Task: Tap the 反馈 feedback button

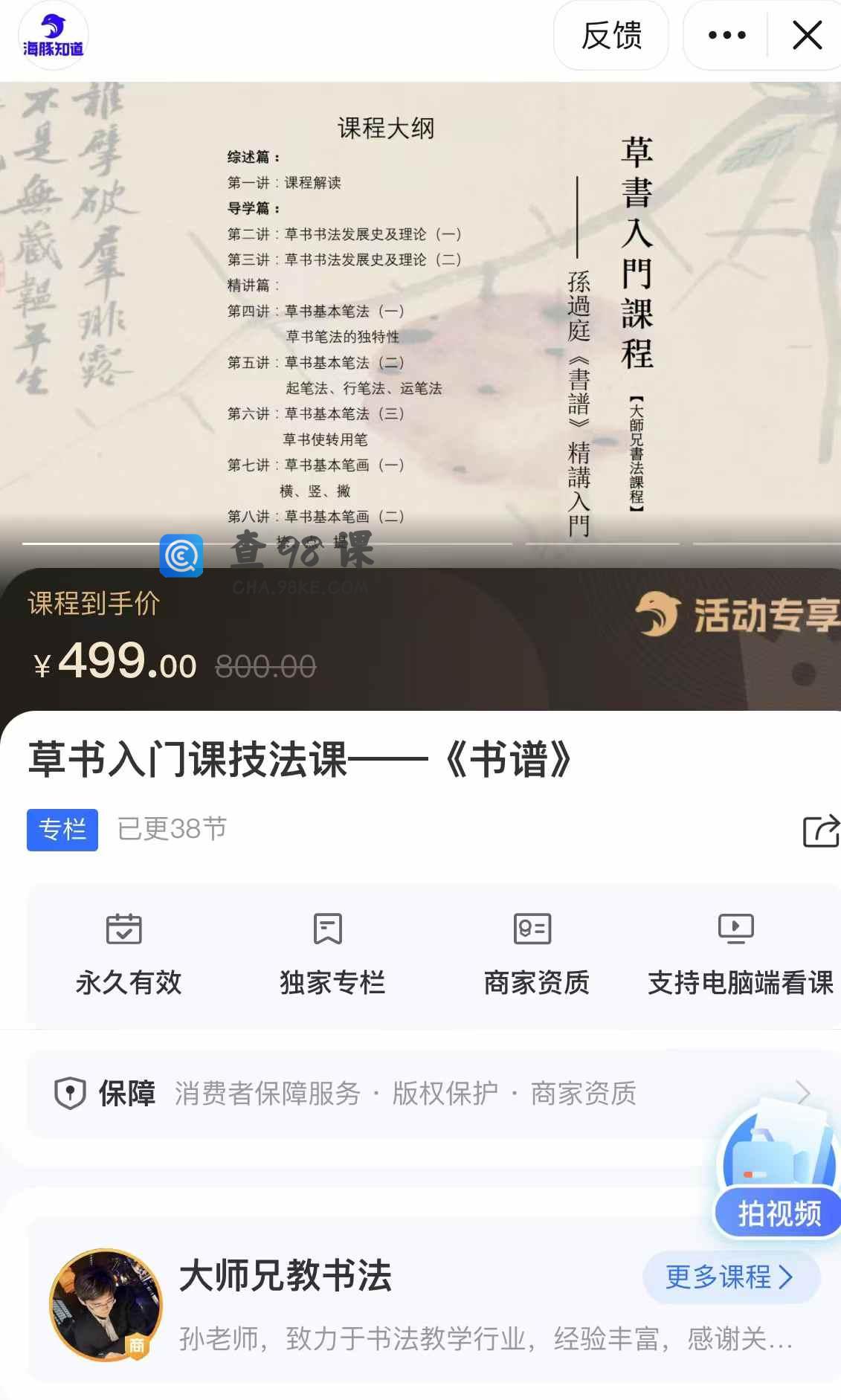Action: pyautogui.click(x=610, y=35)
